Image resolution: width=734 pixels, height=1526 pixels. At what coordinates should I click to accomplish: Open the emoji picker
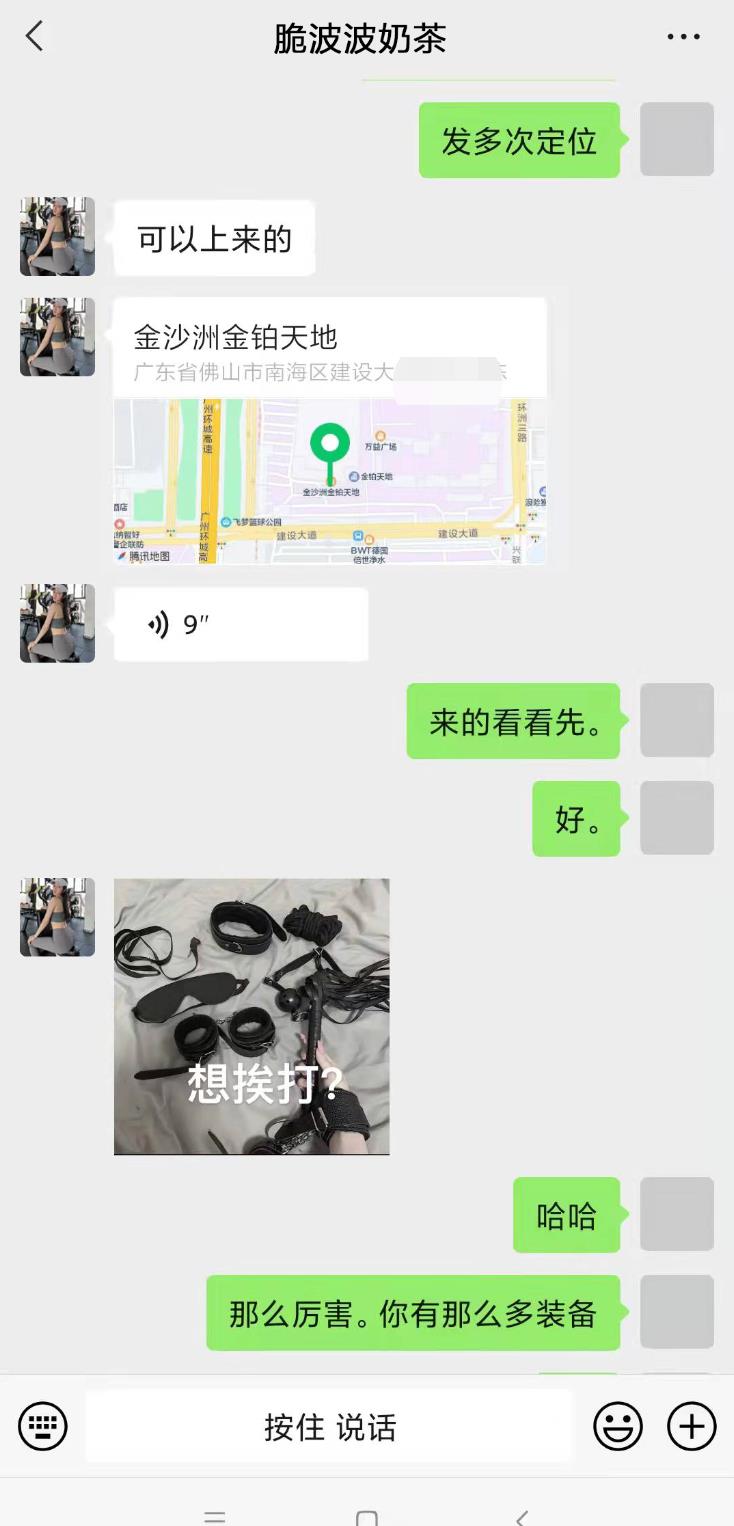click(x=617, y=1426)
